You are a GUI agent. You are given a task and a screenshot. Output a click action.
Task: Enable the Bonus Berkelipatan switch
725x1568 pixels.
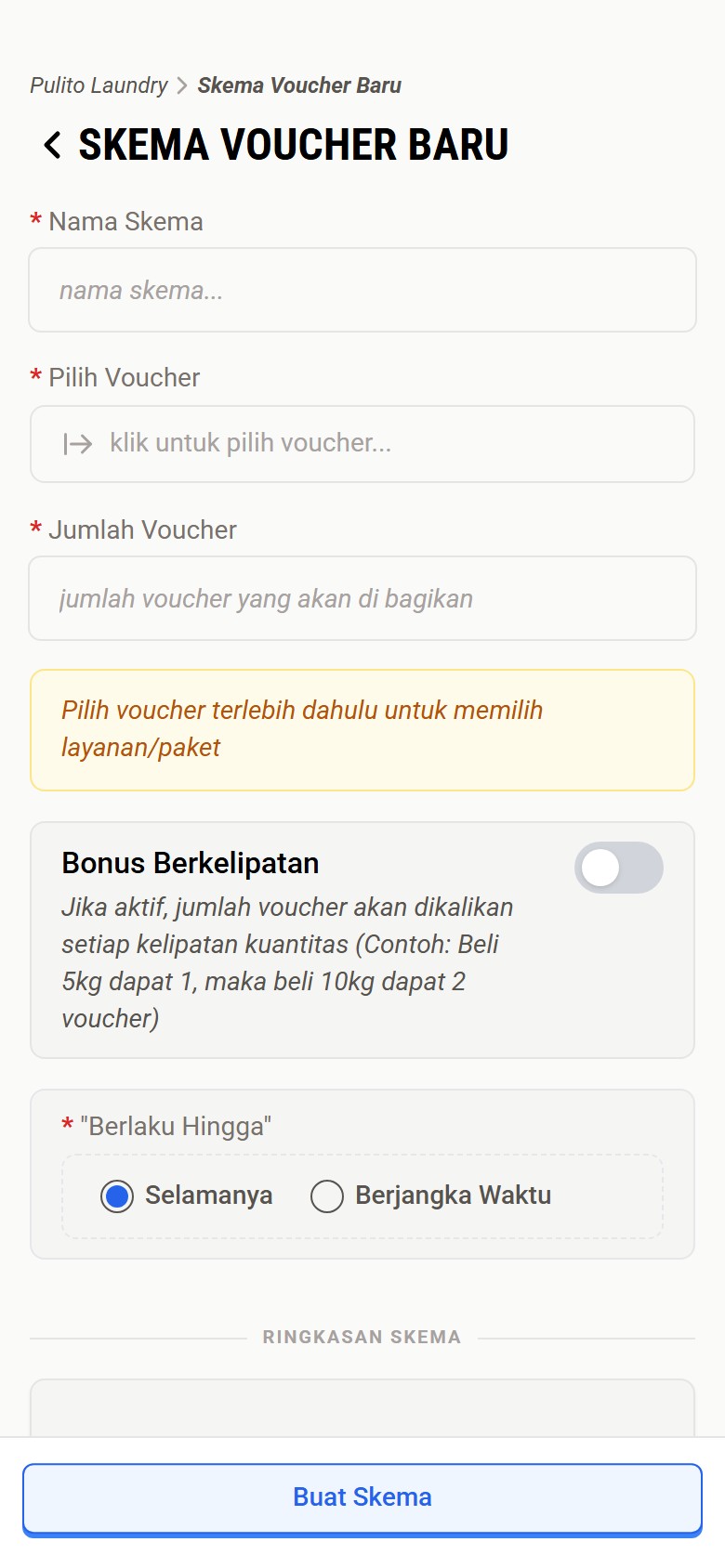point(618,868)
